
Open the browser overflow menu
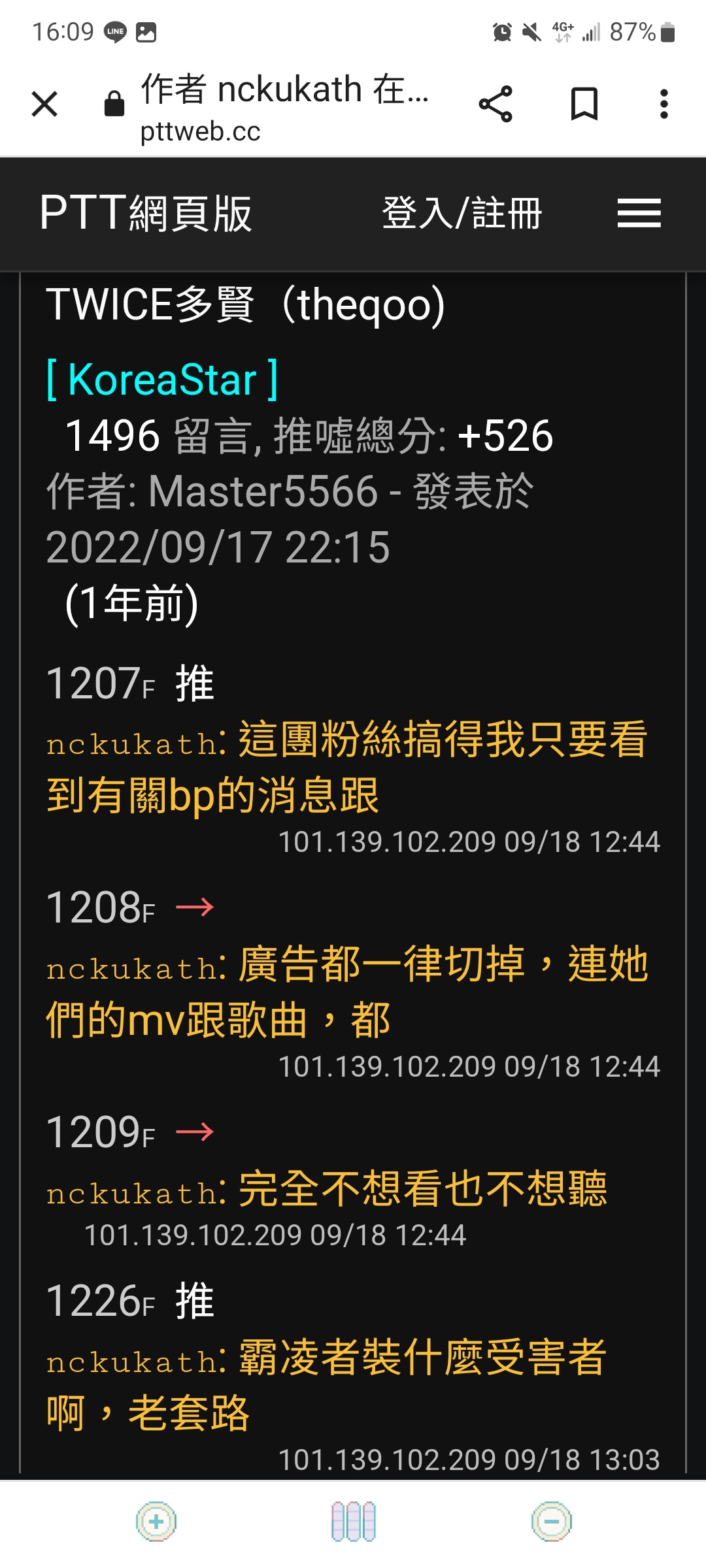pos(664,104)
